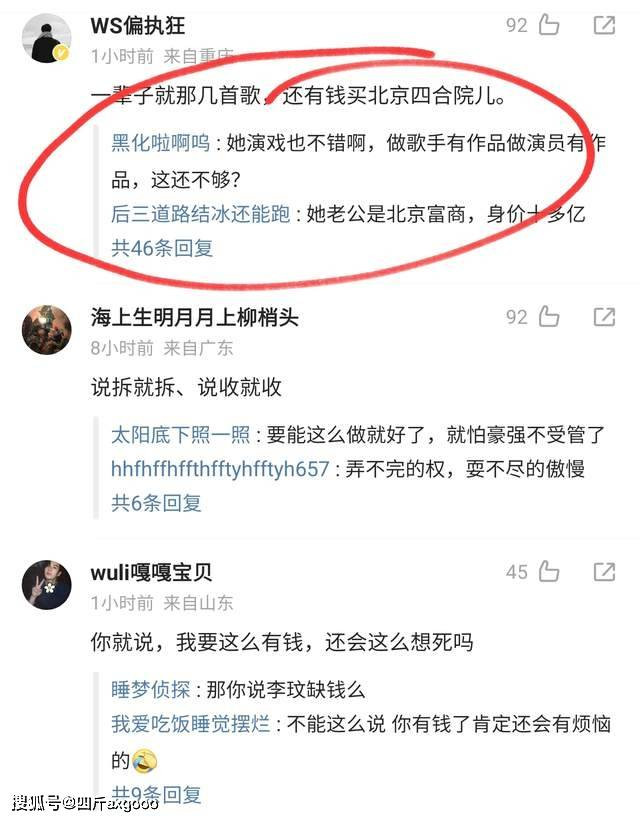The height and width of the screenshot is (820, 640).
Task: Like the comment by 海上生明月月上柳梢头
Action: pyautogui.click(x=549, y=318)
